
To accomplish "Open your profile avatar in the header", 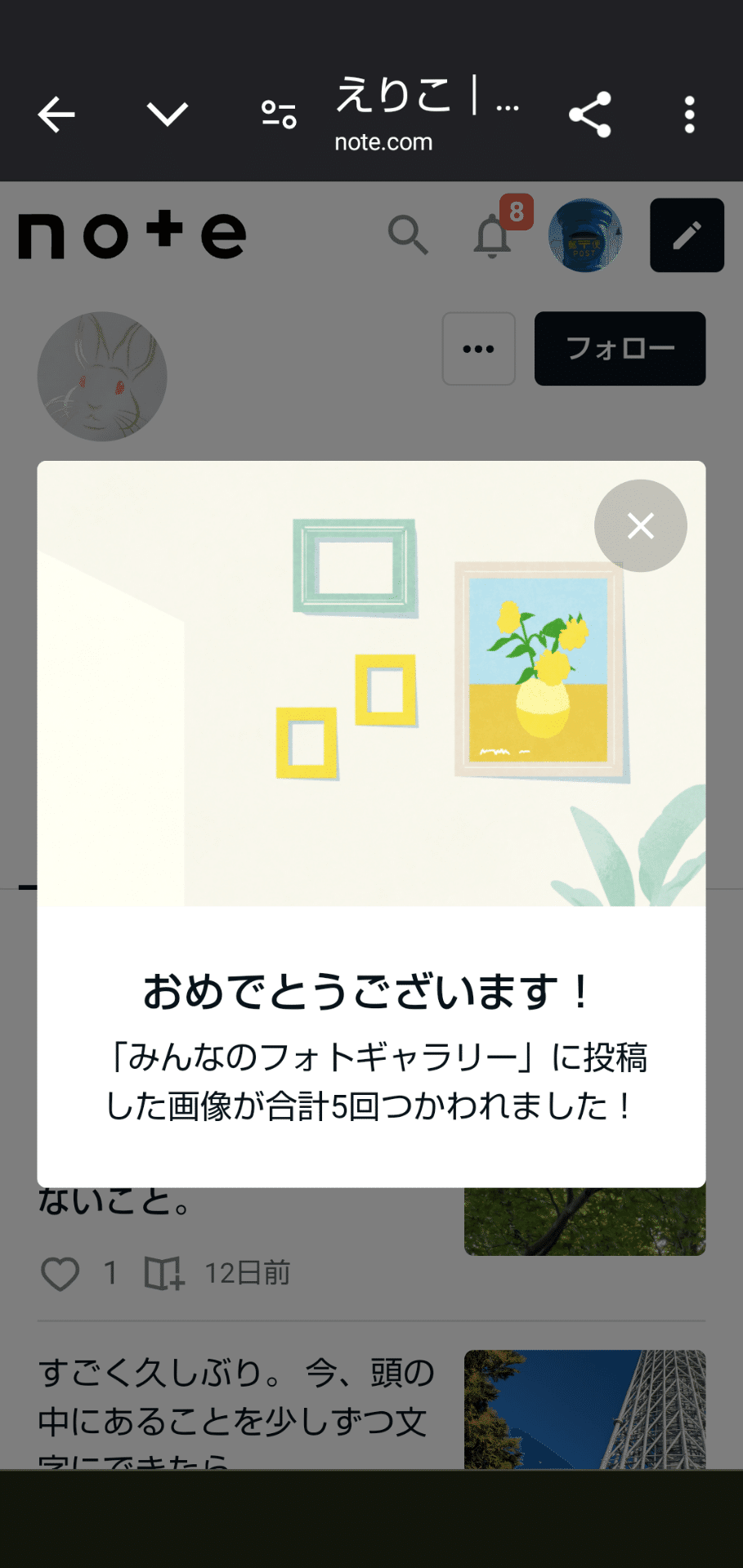I will pos(585,235).
